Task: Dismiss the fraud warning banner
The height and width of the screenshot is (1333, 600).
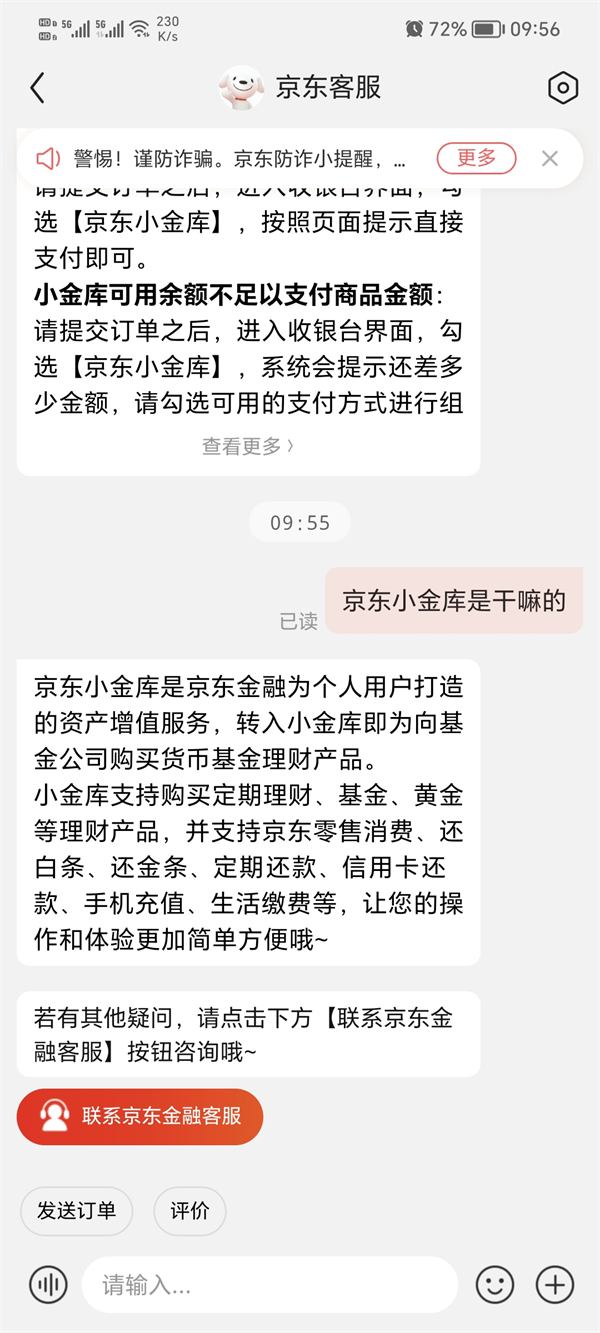Action: coord(549,158)
